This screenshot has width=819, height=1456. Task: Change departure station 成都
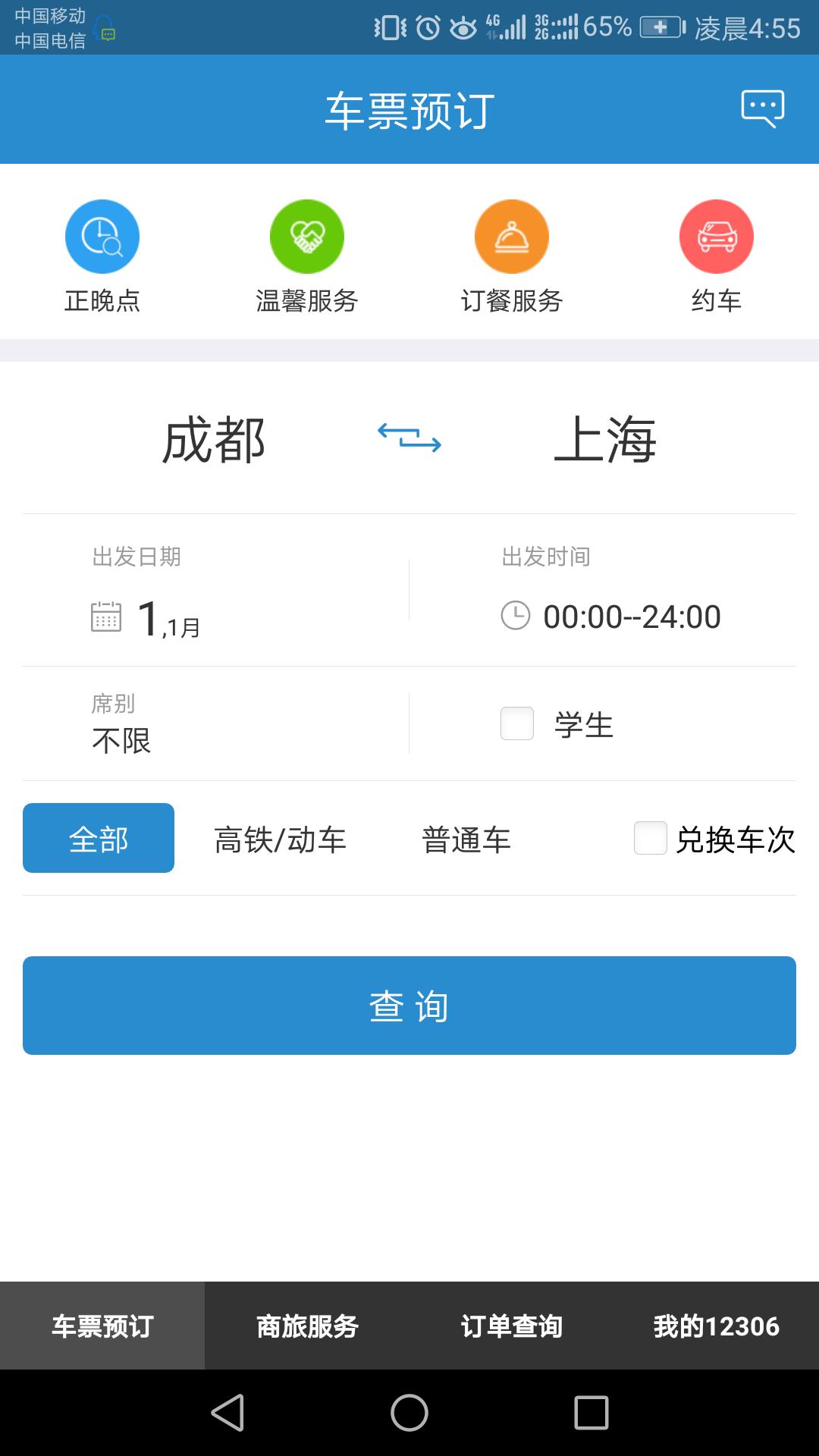tap(214, 440)
